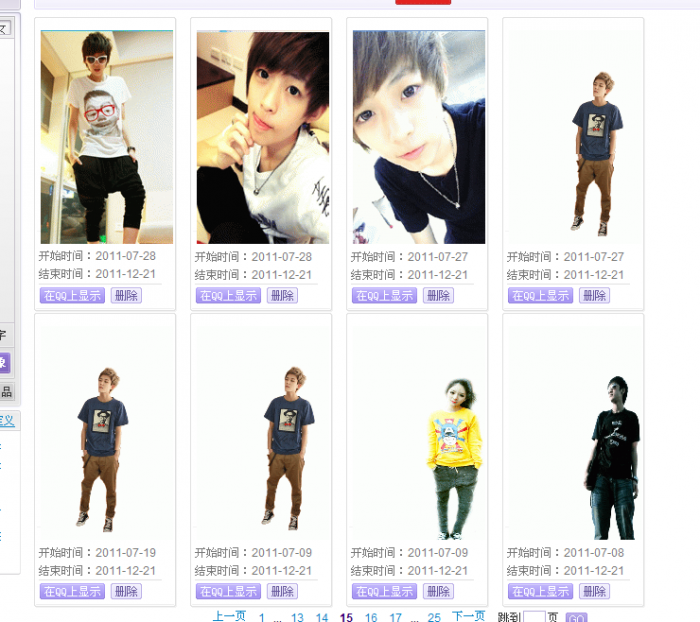Delete the outfit dated 2011-07-19
700x622 pixels.
(x=126, y=591)
